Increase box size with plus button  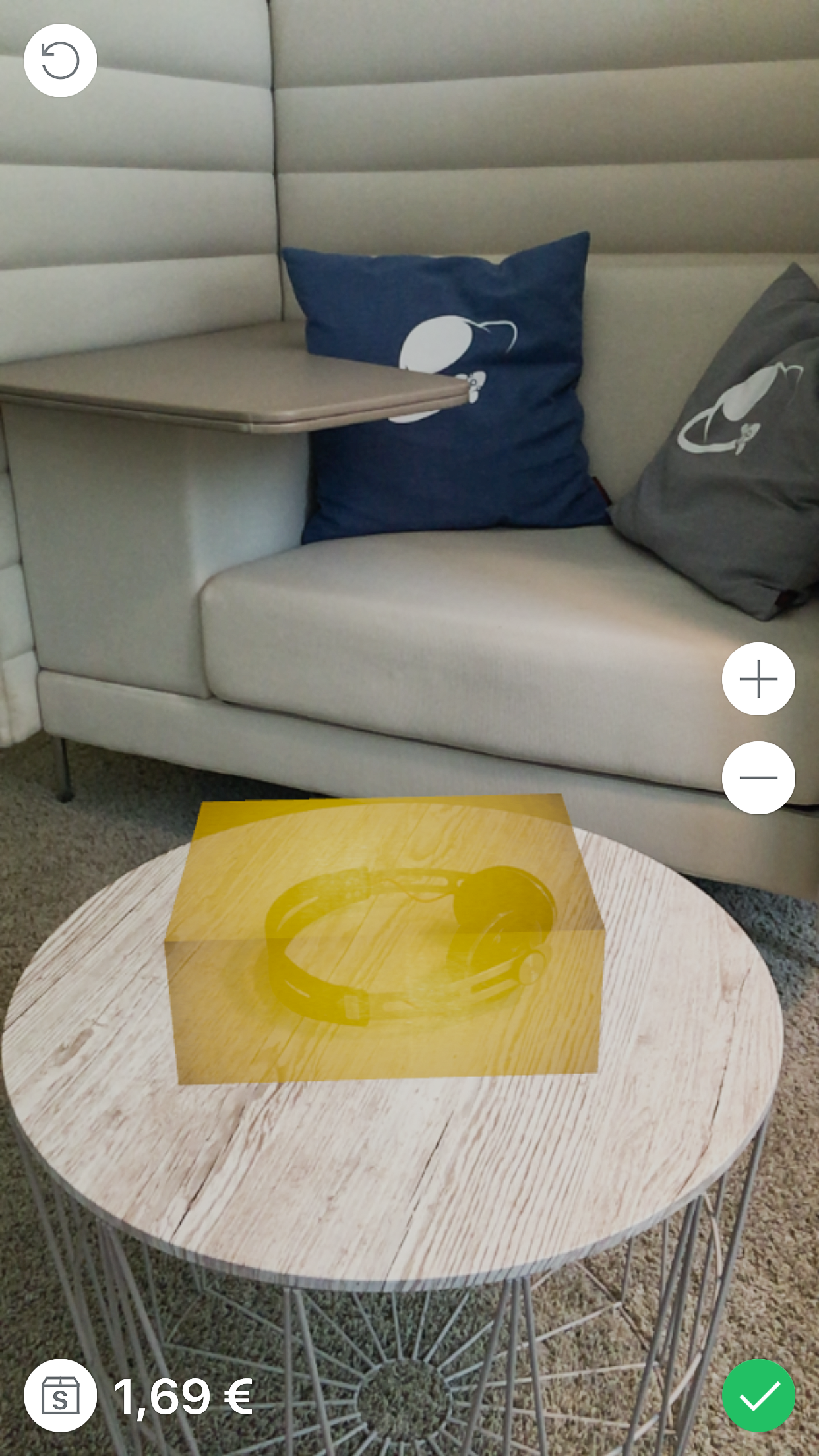coord(758,679)
